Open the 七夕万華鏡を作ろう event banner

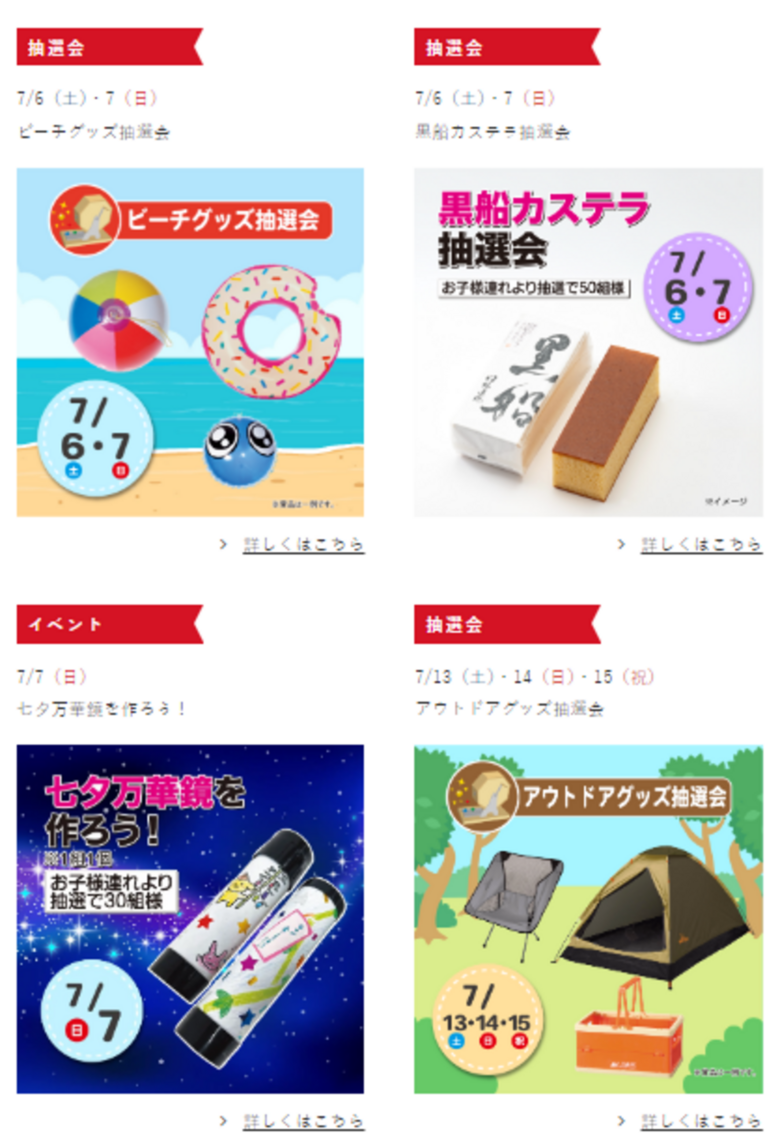click(x=190, y=918)
